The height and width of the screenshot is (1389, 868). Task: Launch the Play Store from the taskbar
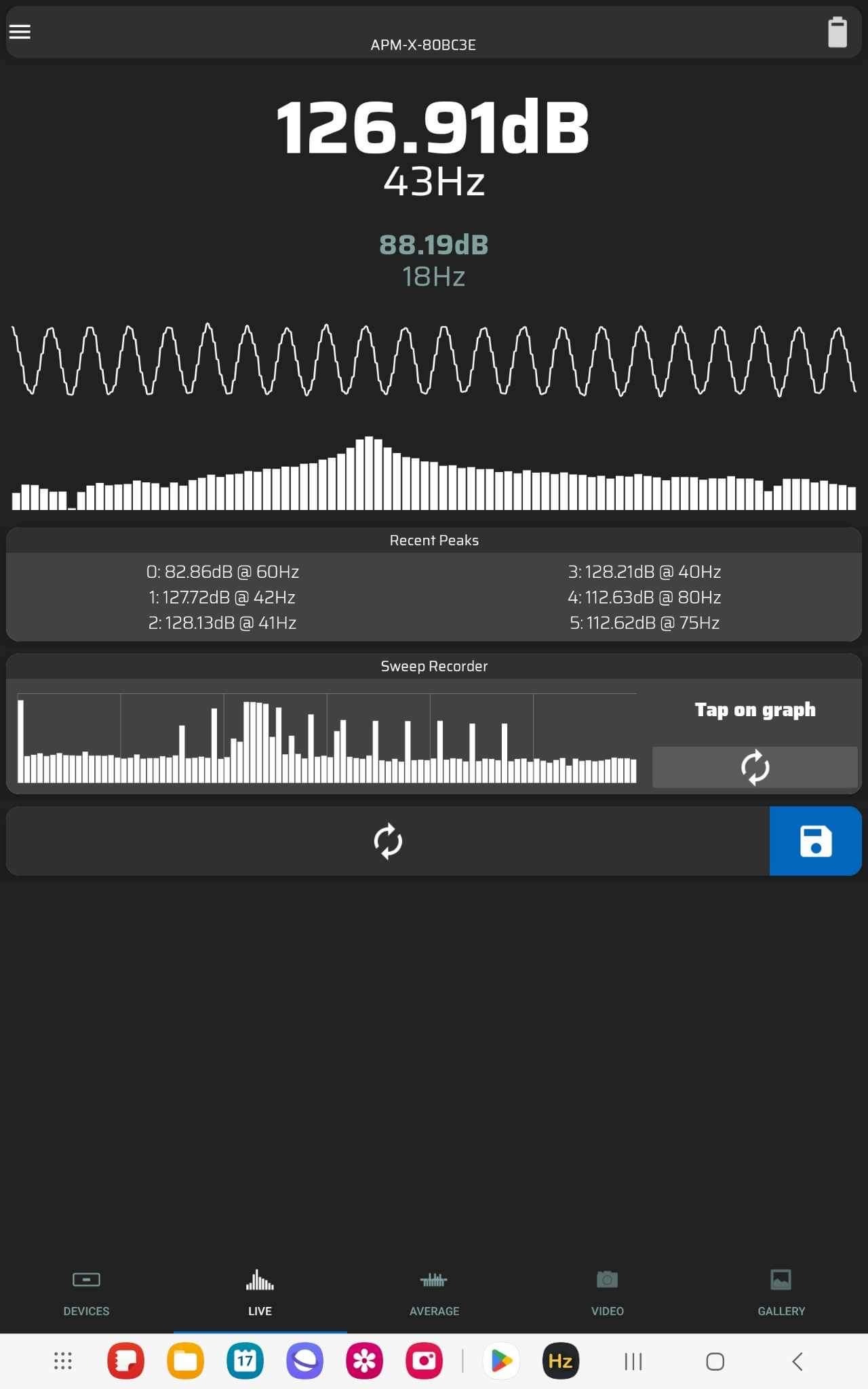(x=501, y=1361)
